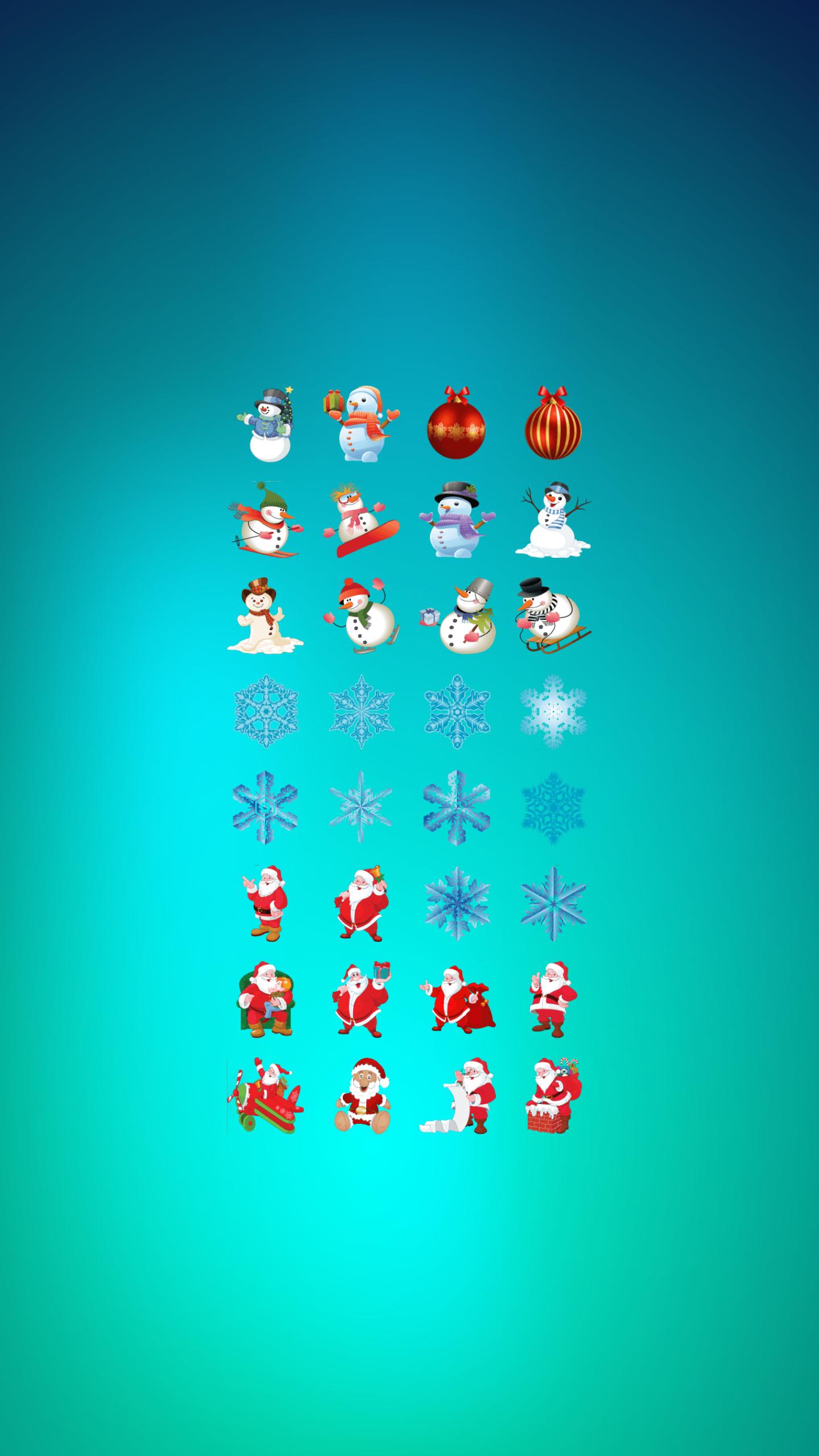Image resolution: width=819 pixels, height=1456 pixels.
Task: Choose the snowman in a cowboy hat
Action: click(265, 615)
